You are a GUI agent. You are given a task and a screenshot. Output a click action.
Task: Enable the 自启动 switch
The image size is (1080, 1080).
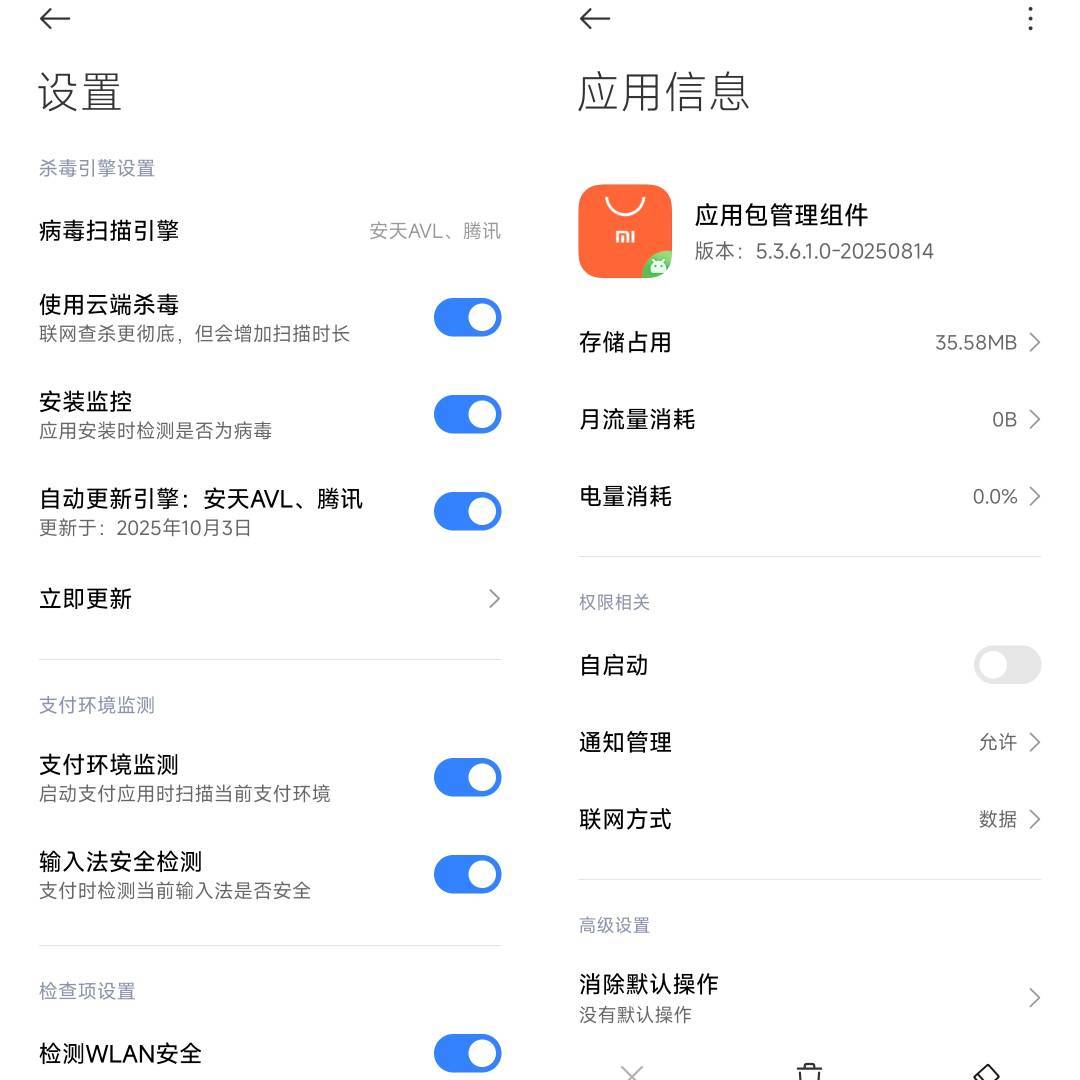click(1007, 665)
